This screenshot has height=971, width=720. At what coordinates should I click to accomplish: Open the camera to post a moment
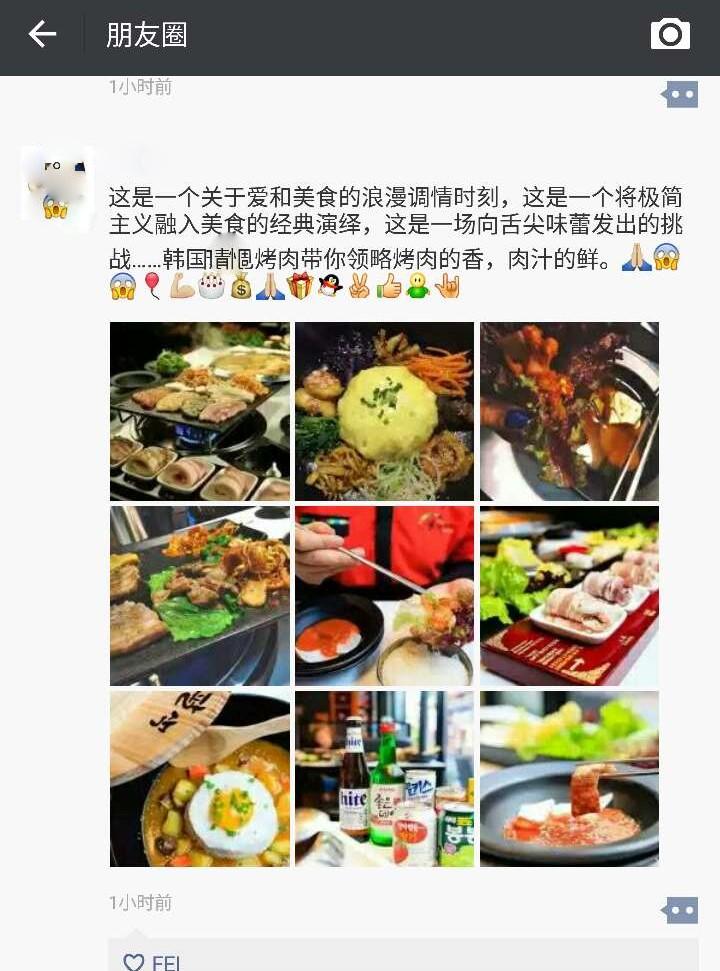670,35
